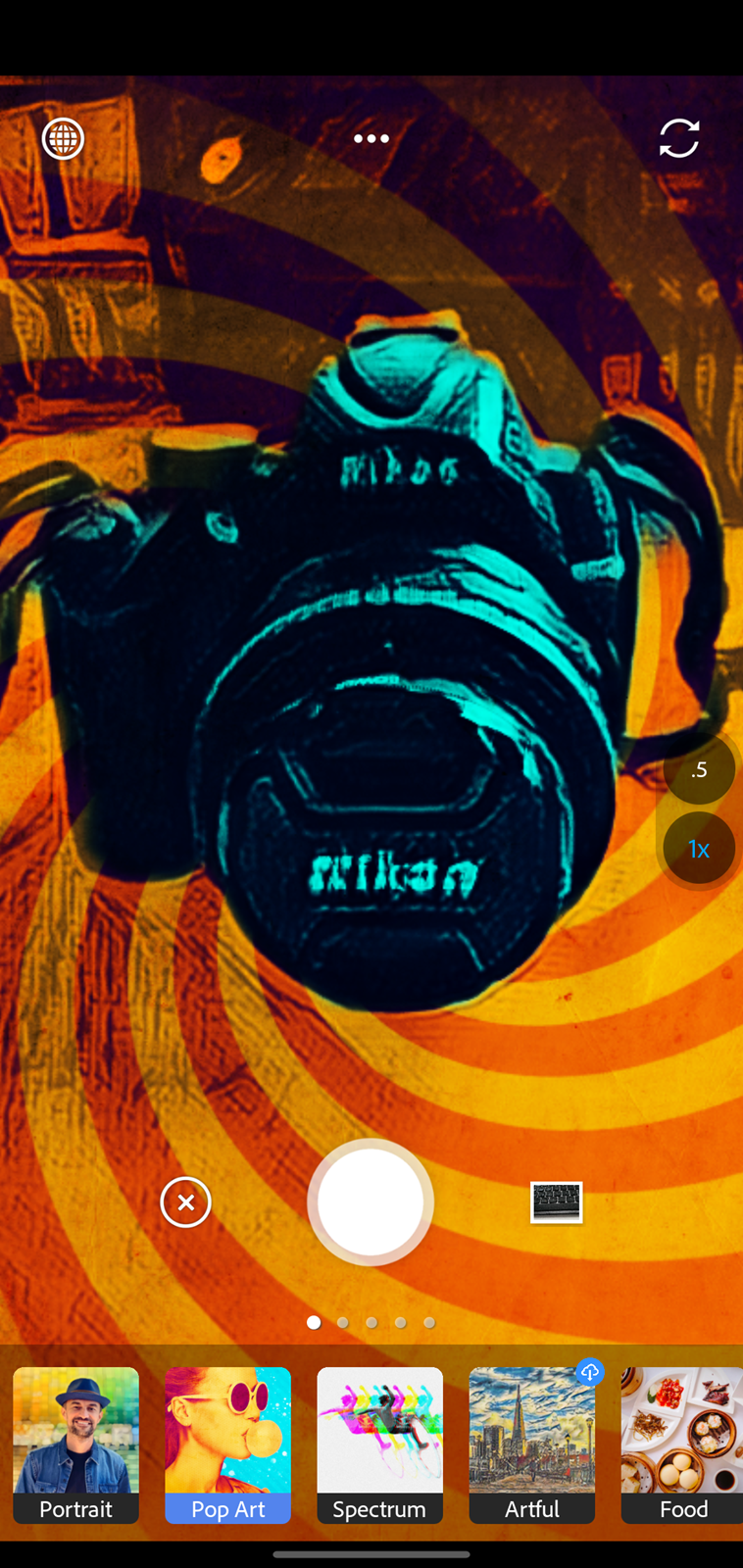Open the three-dot more options menu
The width and height of the screenshot is (743, 1568).
371,138
